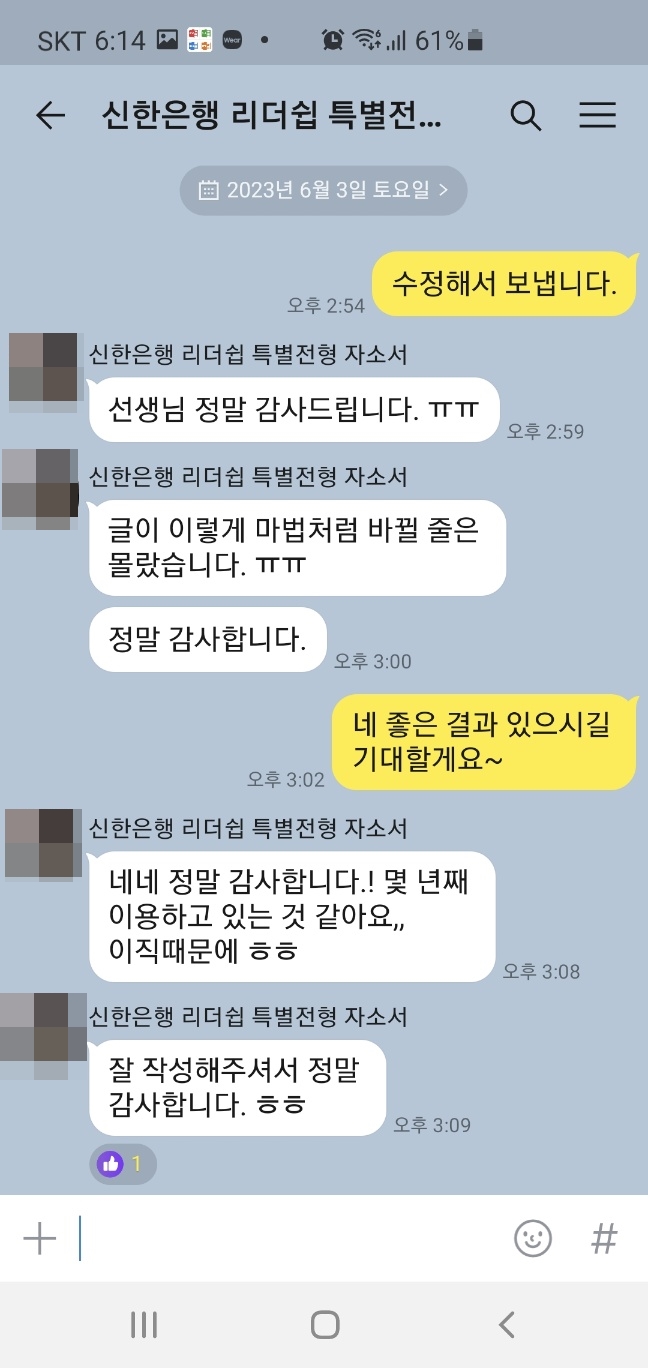The height and width of the screenshot is (1368, 648).
Task: Open sender's profile picture beside 선생님 정말 감사드립니다
Action: (43, 372)
